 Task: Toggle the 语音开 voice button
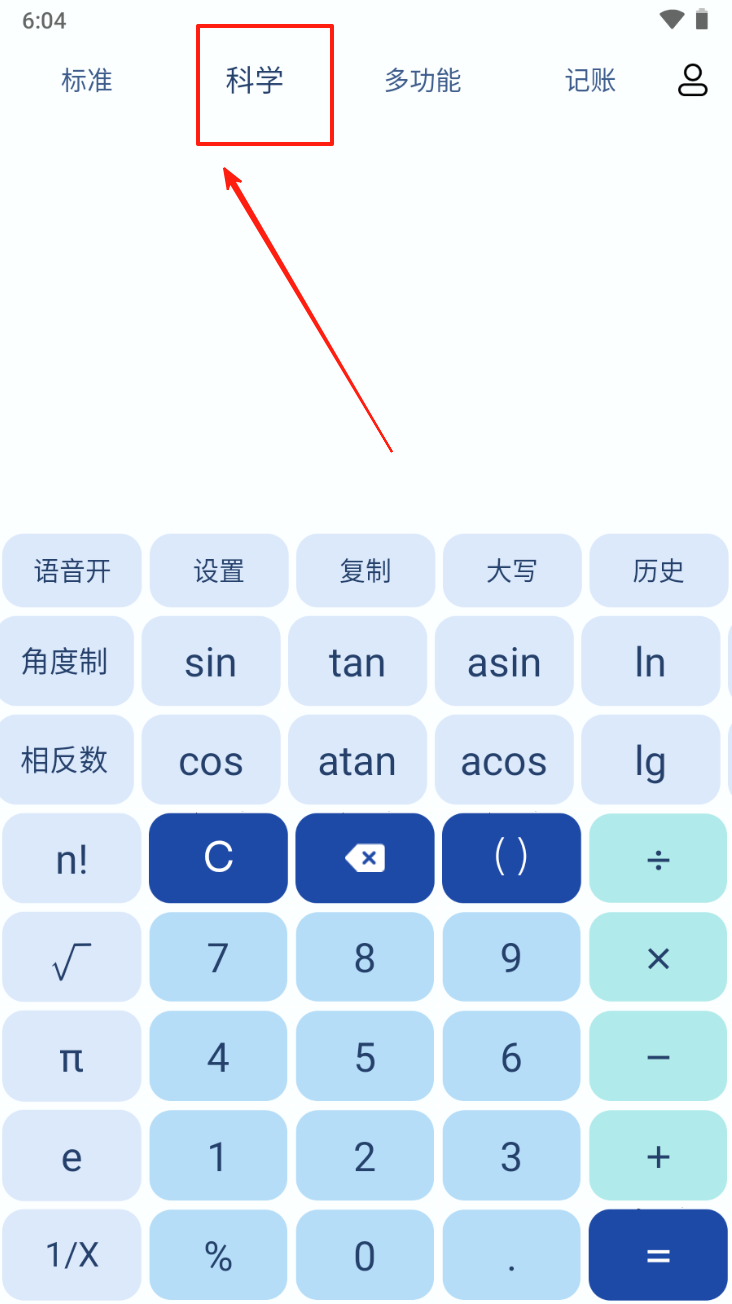[x=72, y=571]
